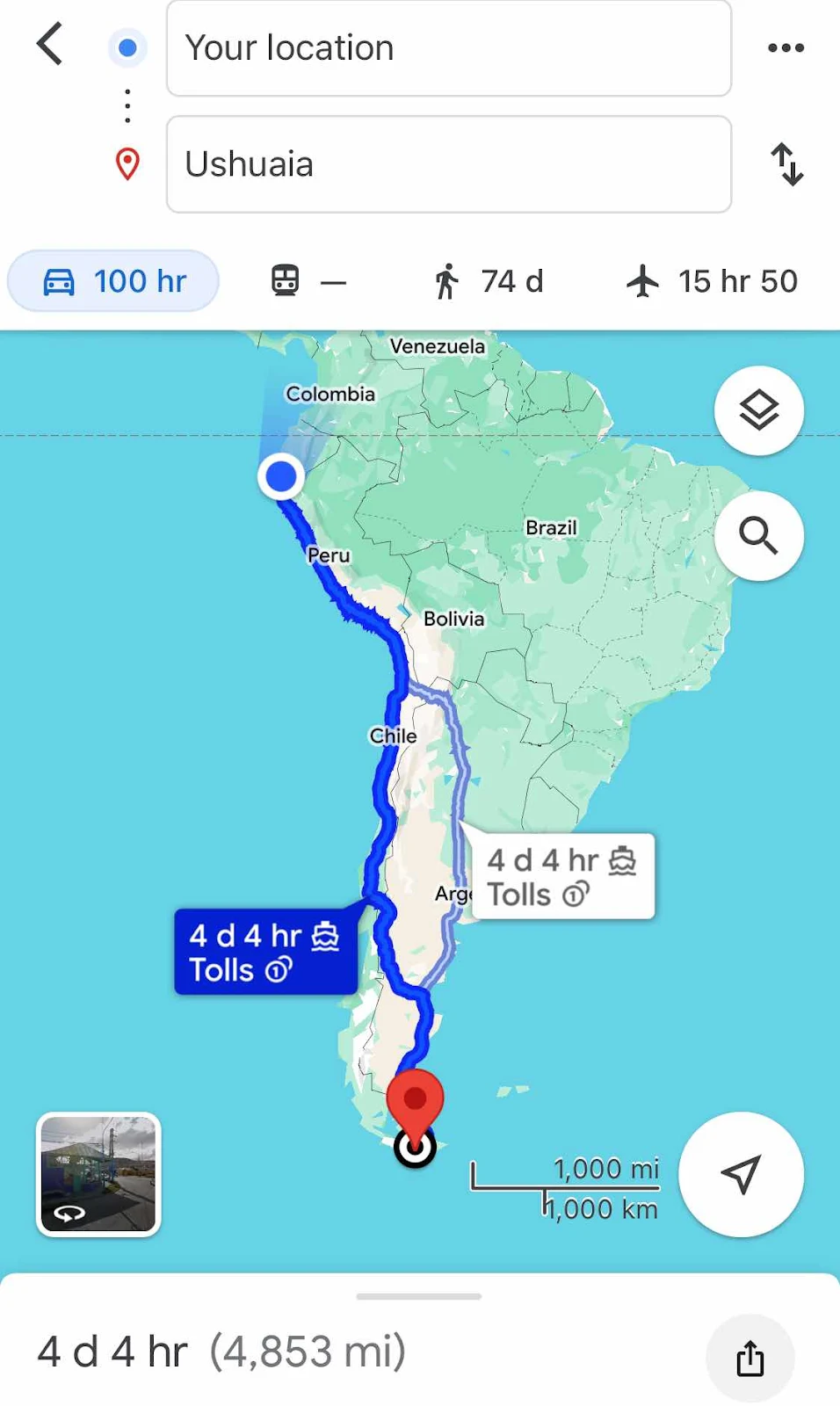Switch to walking 74 d mode
The width and height of the screenshot is (840, 1406).
[489, 281]
